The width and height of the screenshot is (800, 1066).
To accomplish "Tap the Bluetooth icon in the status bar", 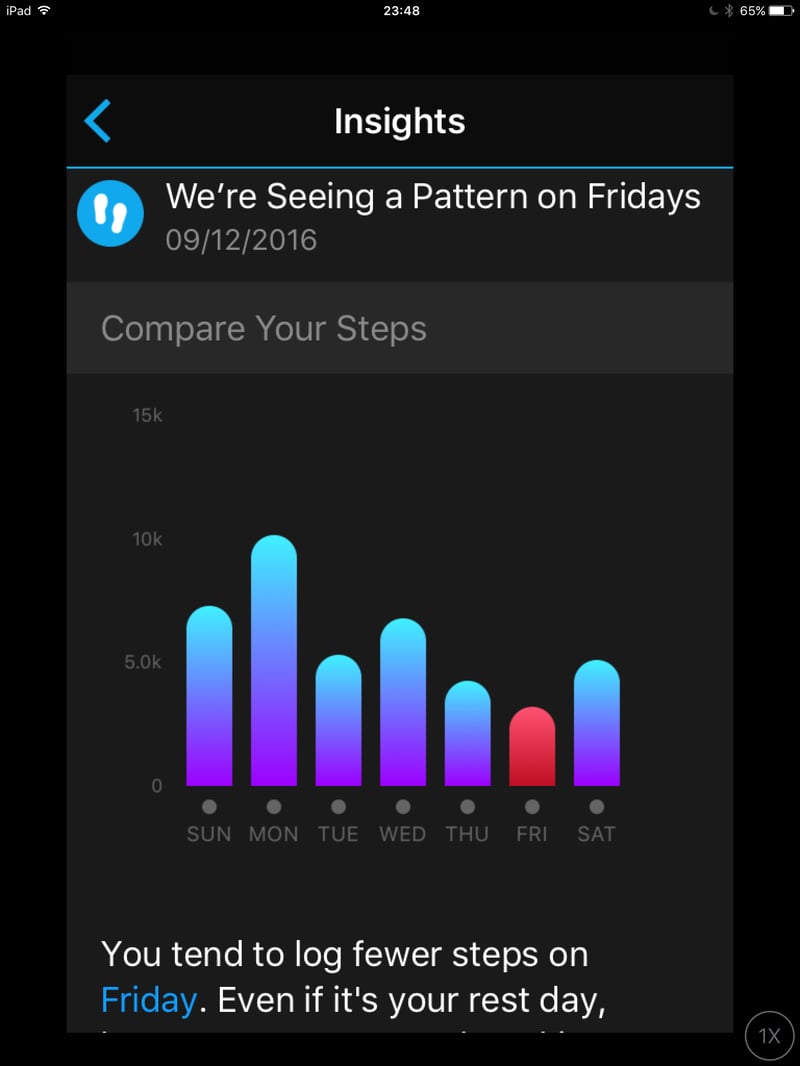I will pos(727,11).
